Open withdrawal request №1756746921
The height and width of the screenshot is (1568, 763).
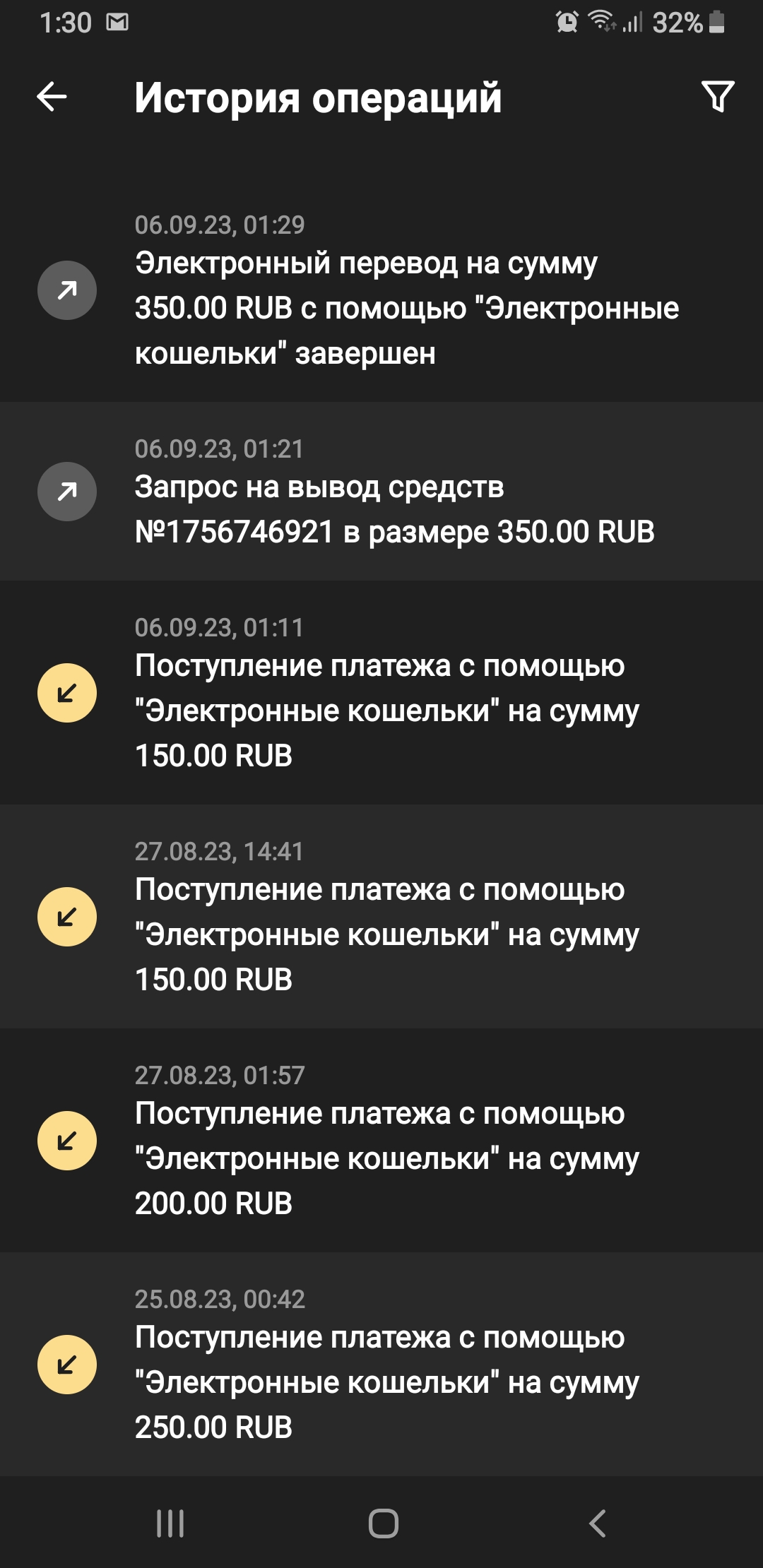(381, 492)
